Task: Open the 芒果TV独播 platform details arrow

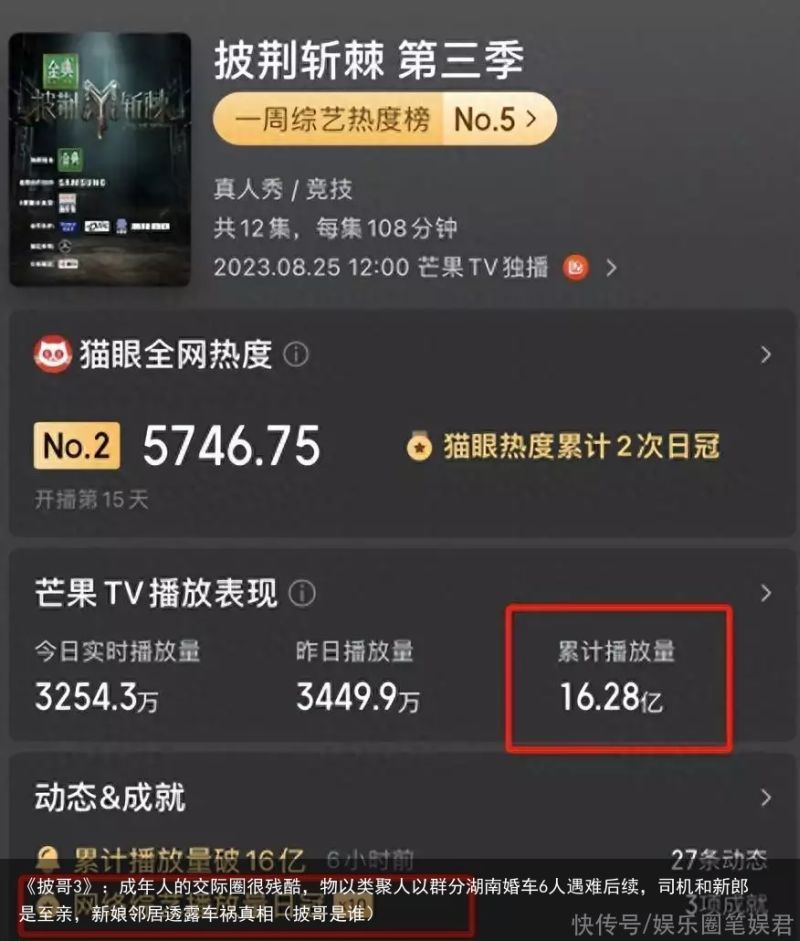Action: pos(612,268)
